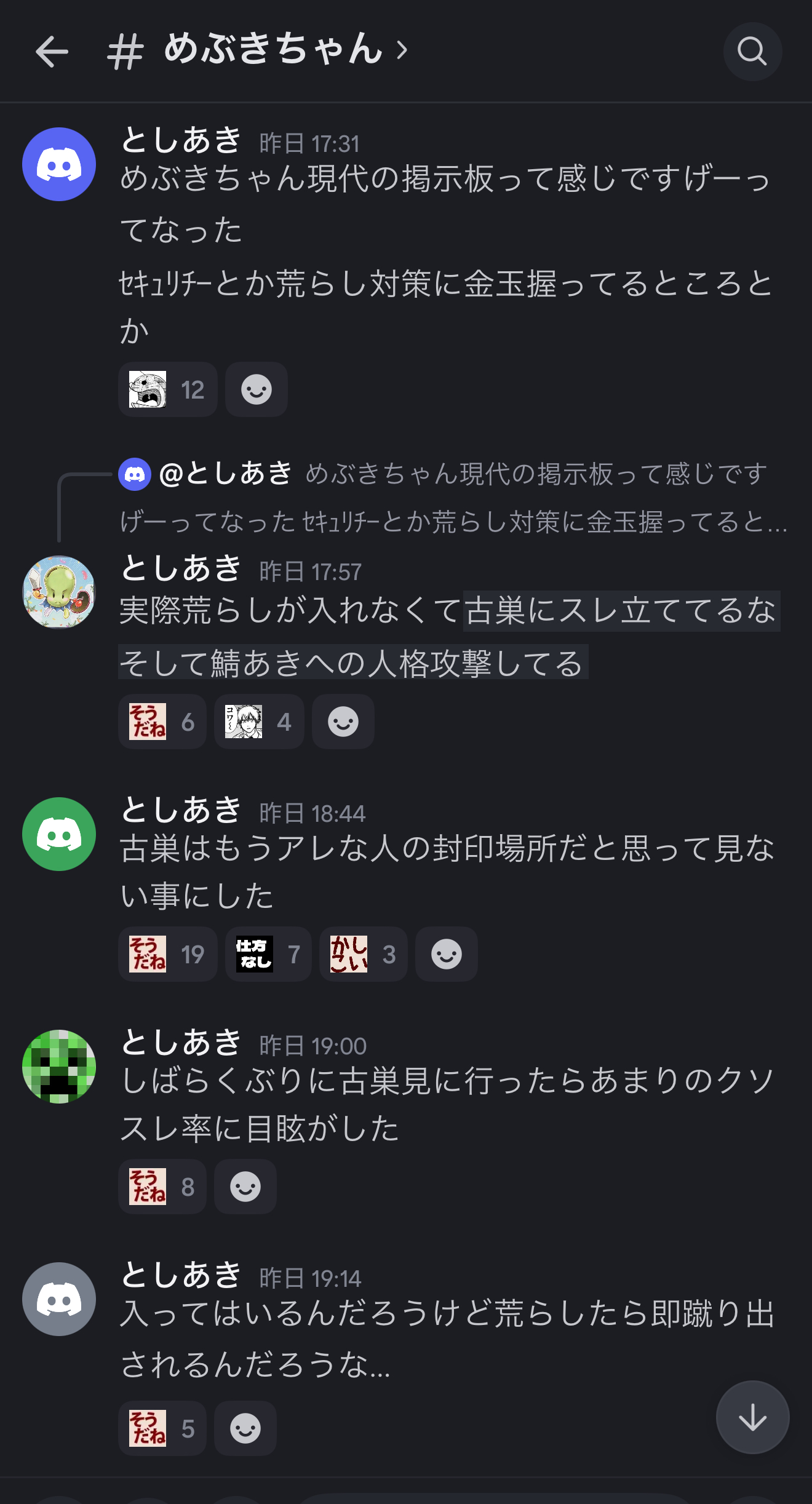812x1504 pixels.
Task: Tap そうだね reaction with count 19
Action: [167, 954]
